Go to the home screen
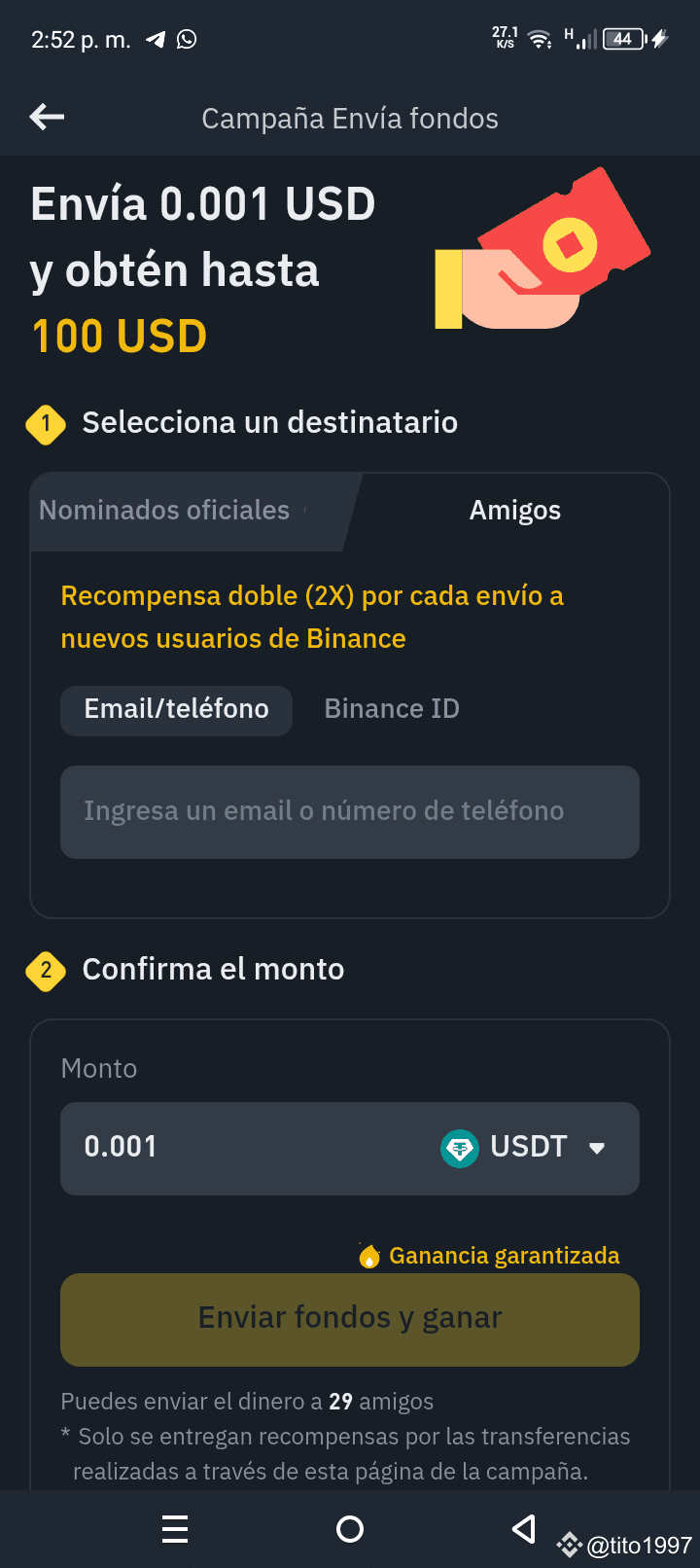Viewport: 700px width, 1568px height. [x=350, y=1529]
